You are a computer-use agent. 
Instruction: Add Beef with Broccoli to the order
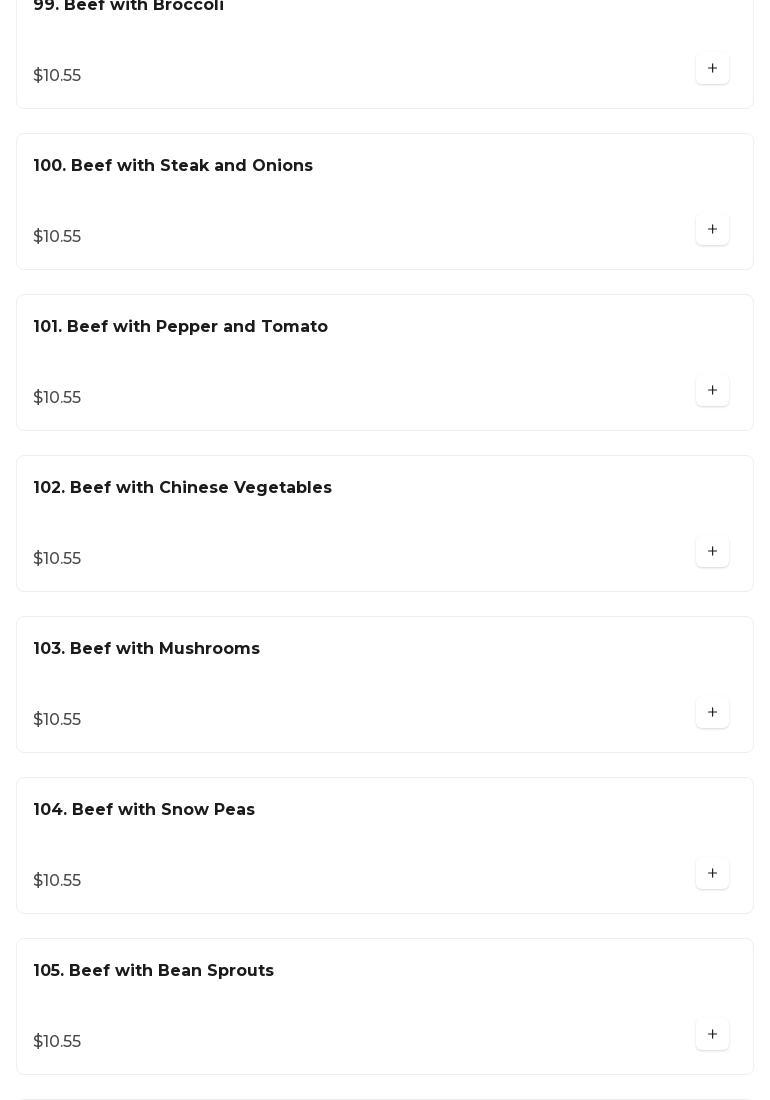click(x=712, y=69)
